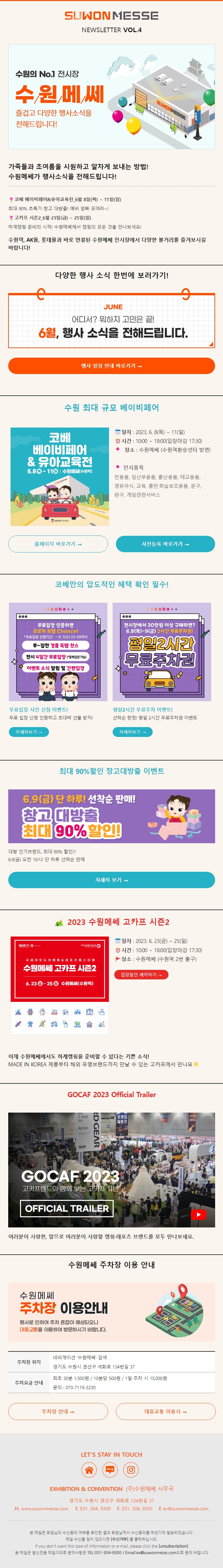Tap the 입장할인 예약하기 button
Viewport: 223px width, 1568px height.
pos(141,974)
